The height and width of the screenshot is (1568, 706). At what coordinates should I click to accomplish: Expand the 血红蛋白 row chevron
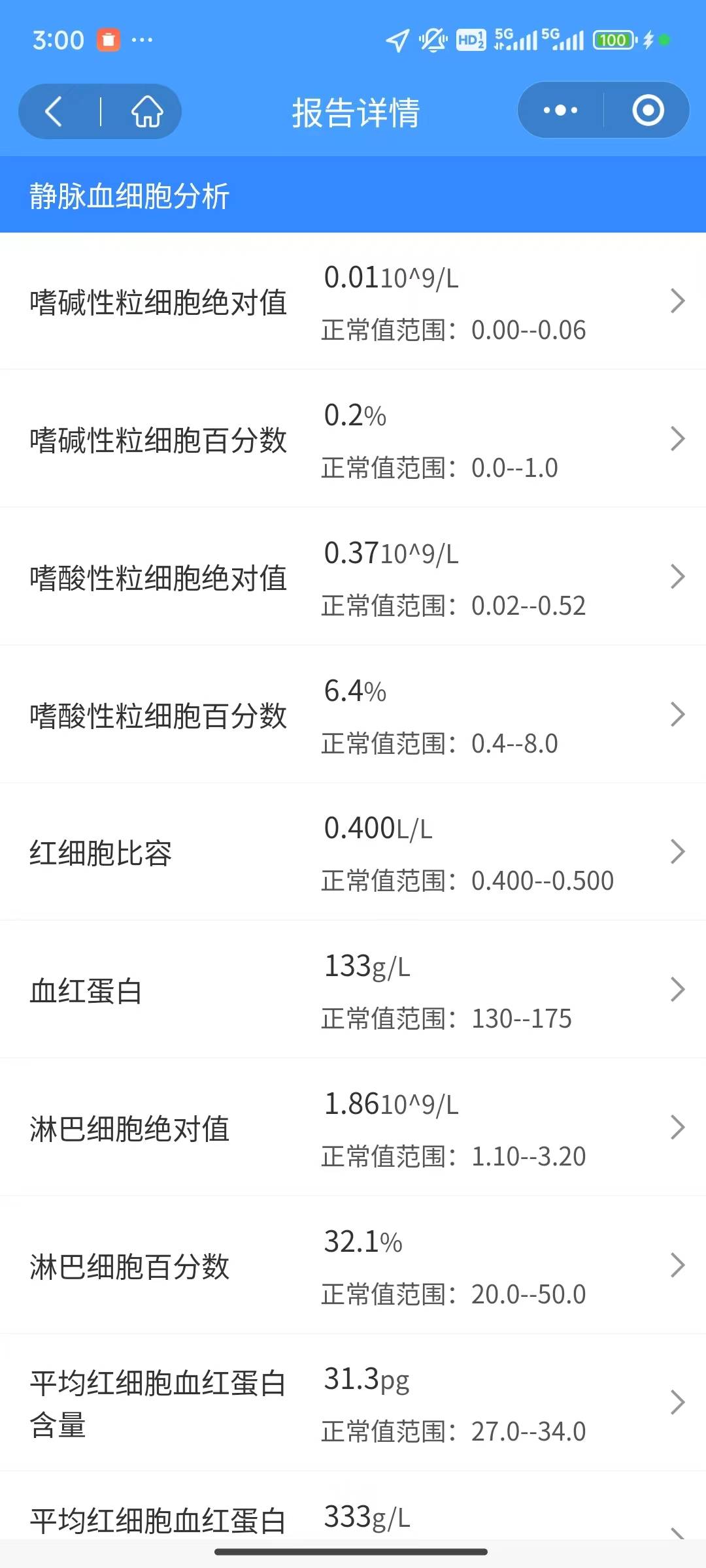point(678,990)
